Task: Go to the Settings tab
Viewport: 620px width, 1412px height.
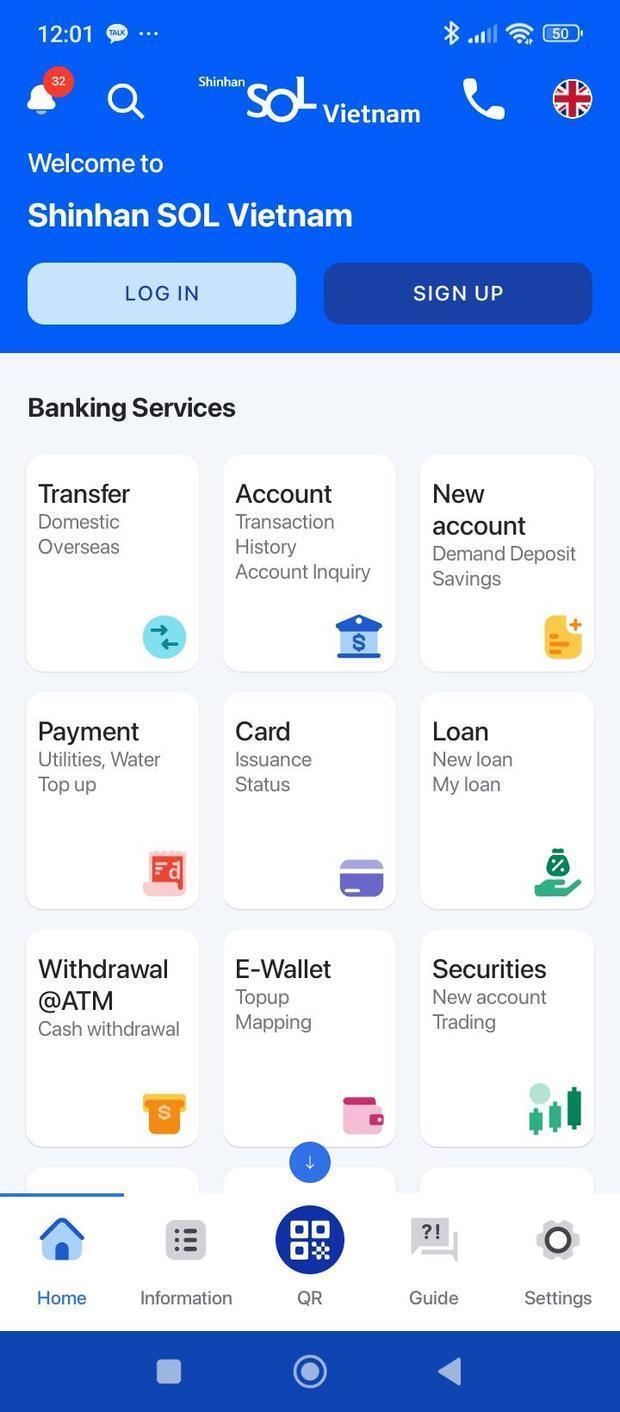Action: coord(558,1260)
